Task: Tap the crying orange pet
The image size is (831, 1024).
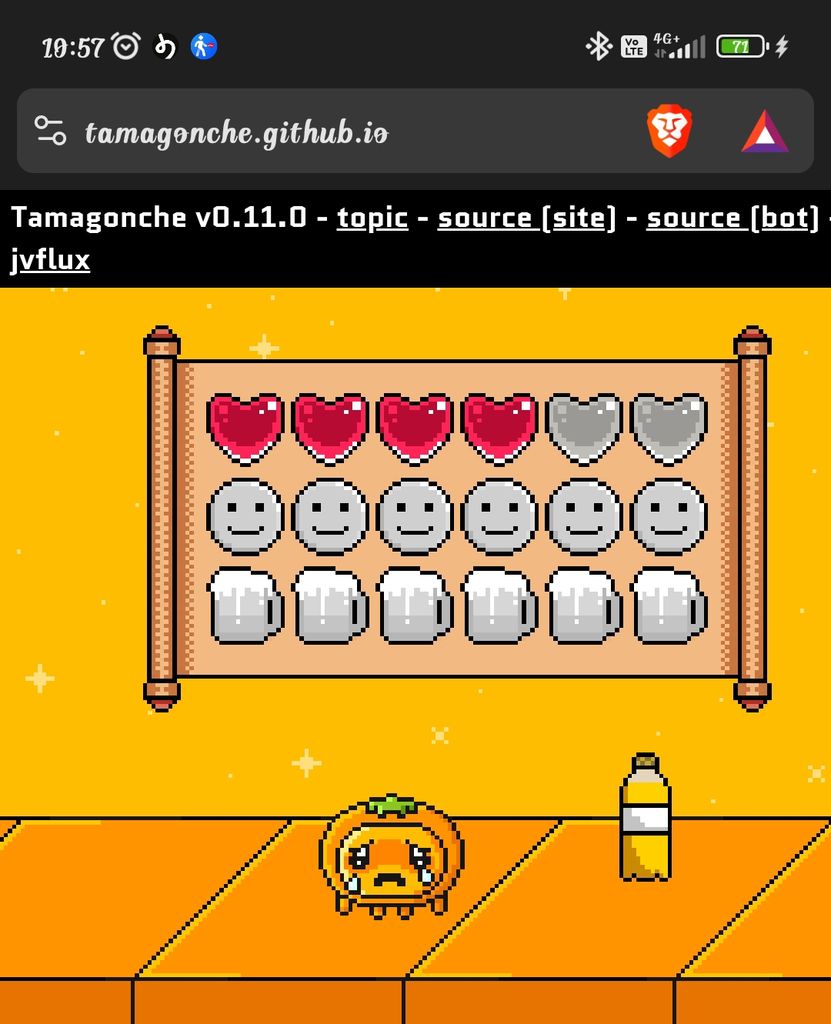Action: [x=391, y=856]
